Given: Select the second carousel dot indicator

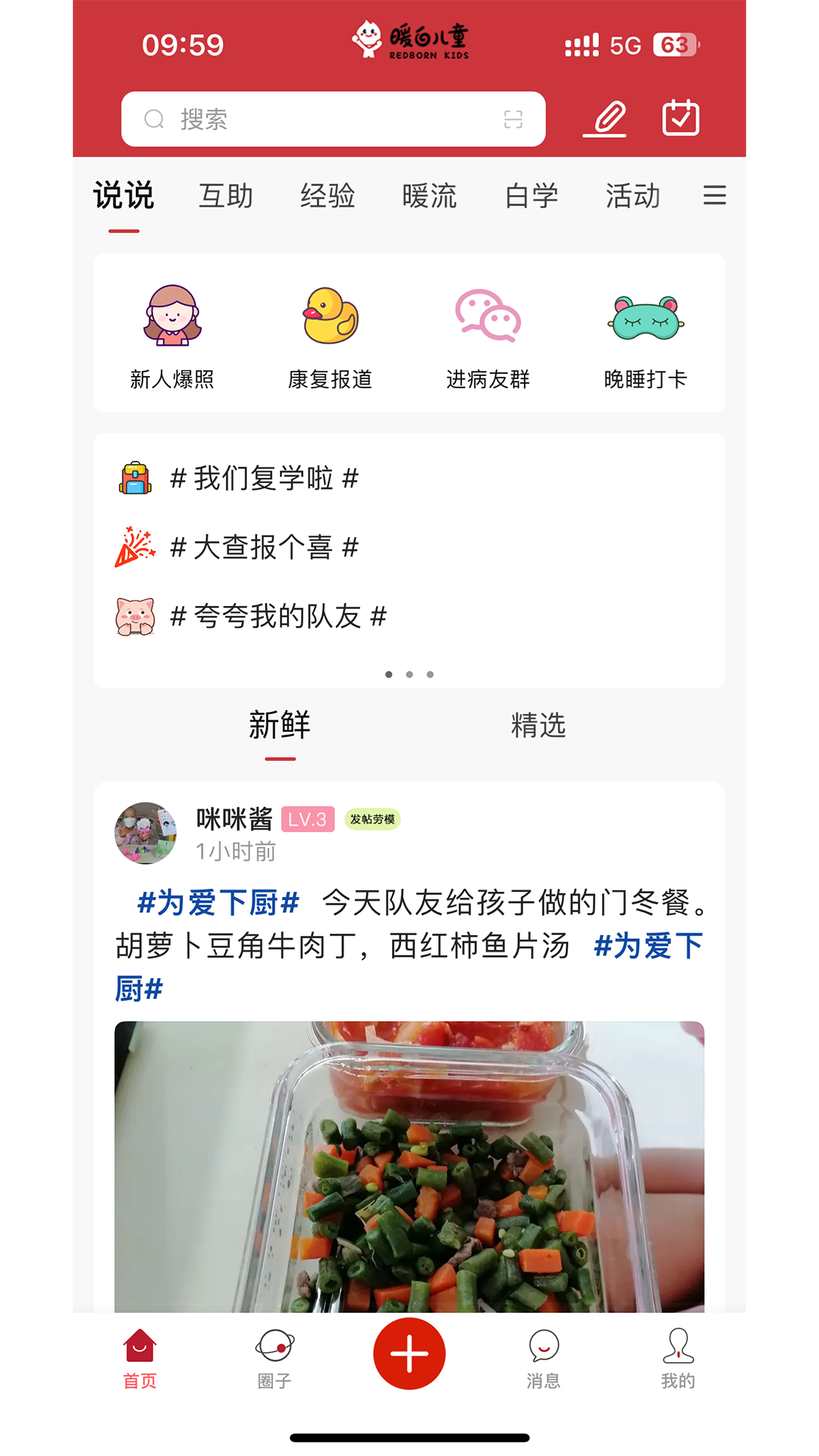Looking at the screenshot, I should coord(409,674).
